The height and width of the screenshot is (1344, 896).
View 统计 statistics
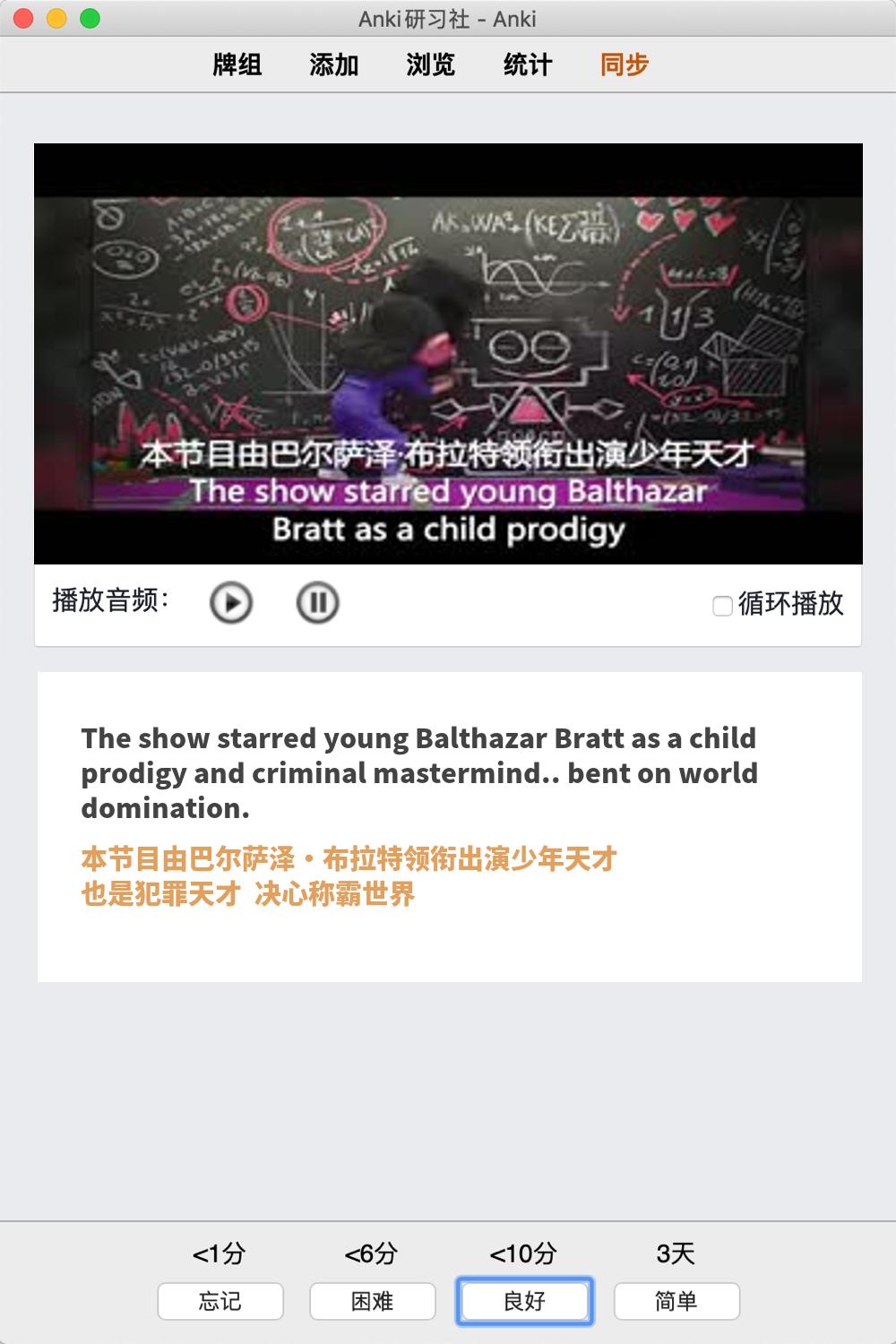click(x=528, y=65)
